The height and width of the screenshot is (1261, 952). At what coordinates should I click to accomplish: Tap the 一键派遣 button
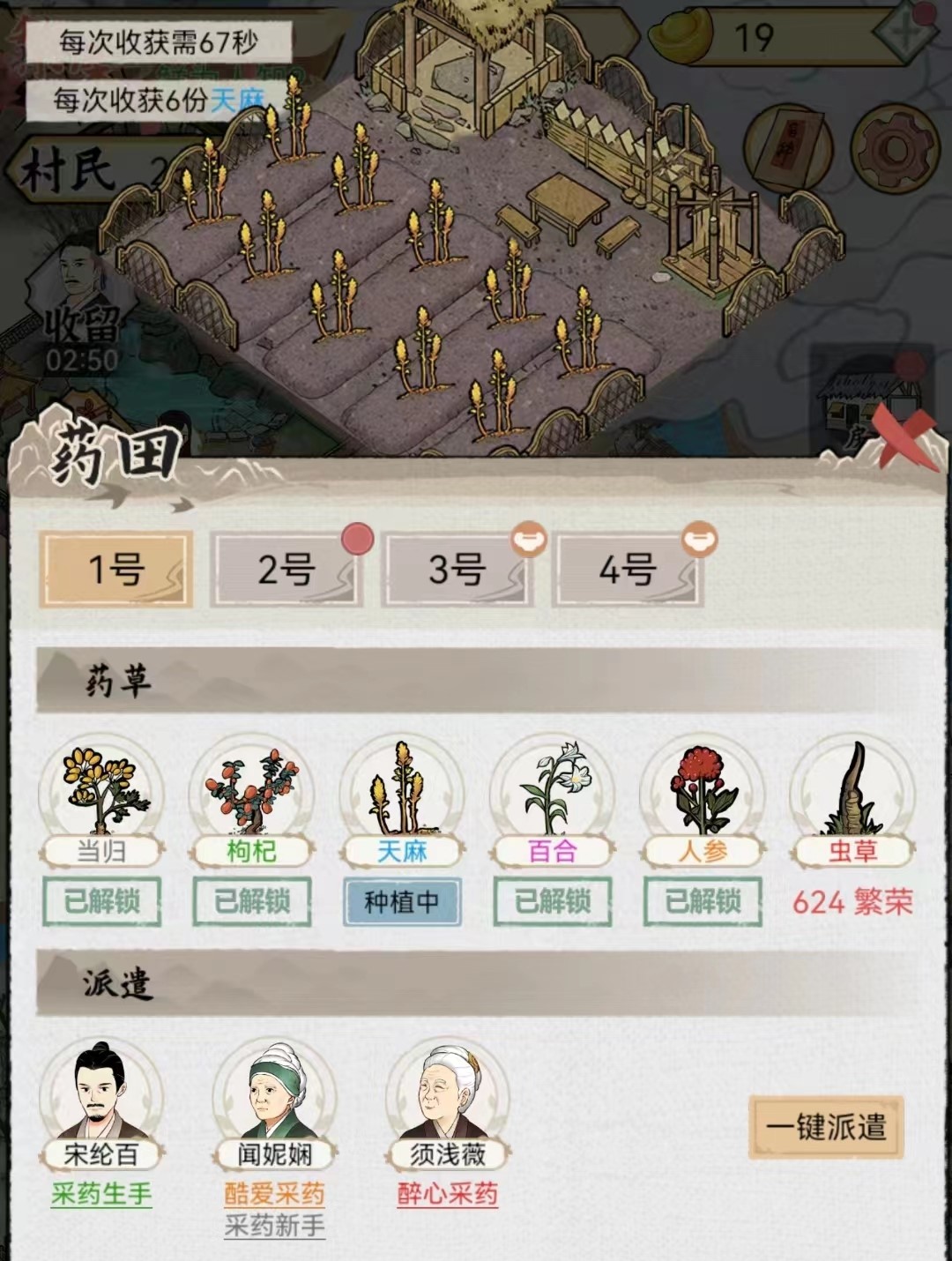pos(826,1127)
